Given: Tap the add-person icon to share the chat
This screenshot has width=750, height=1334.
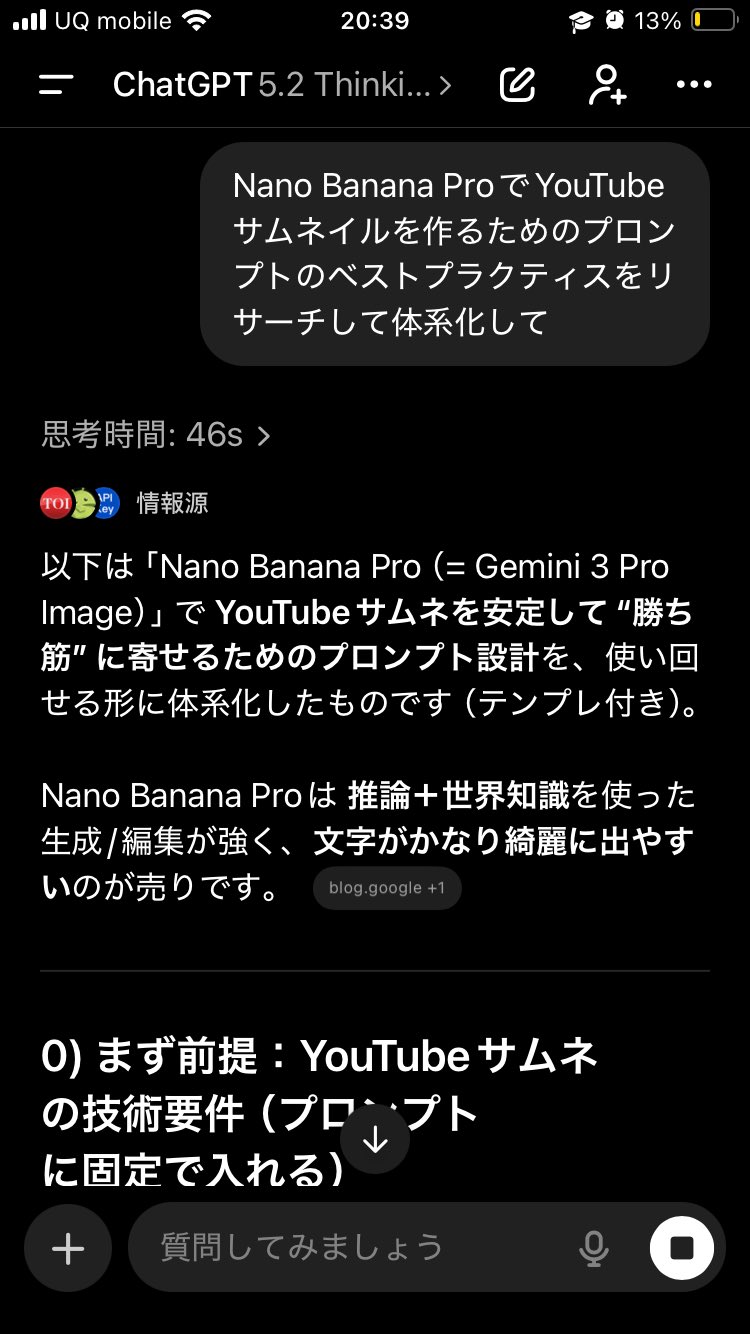Looking at the screenshot, I should pyautogui.click(x=605, y=85).
